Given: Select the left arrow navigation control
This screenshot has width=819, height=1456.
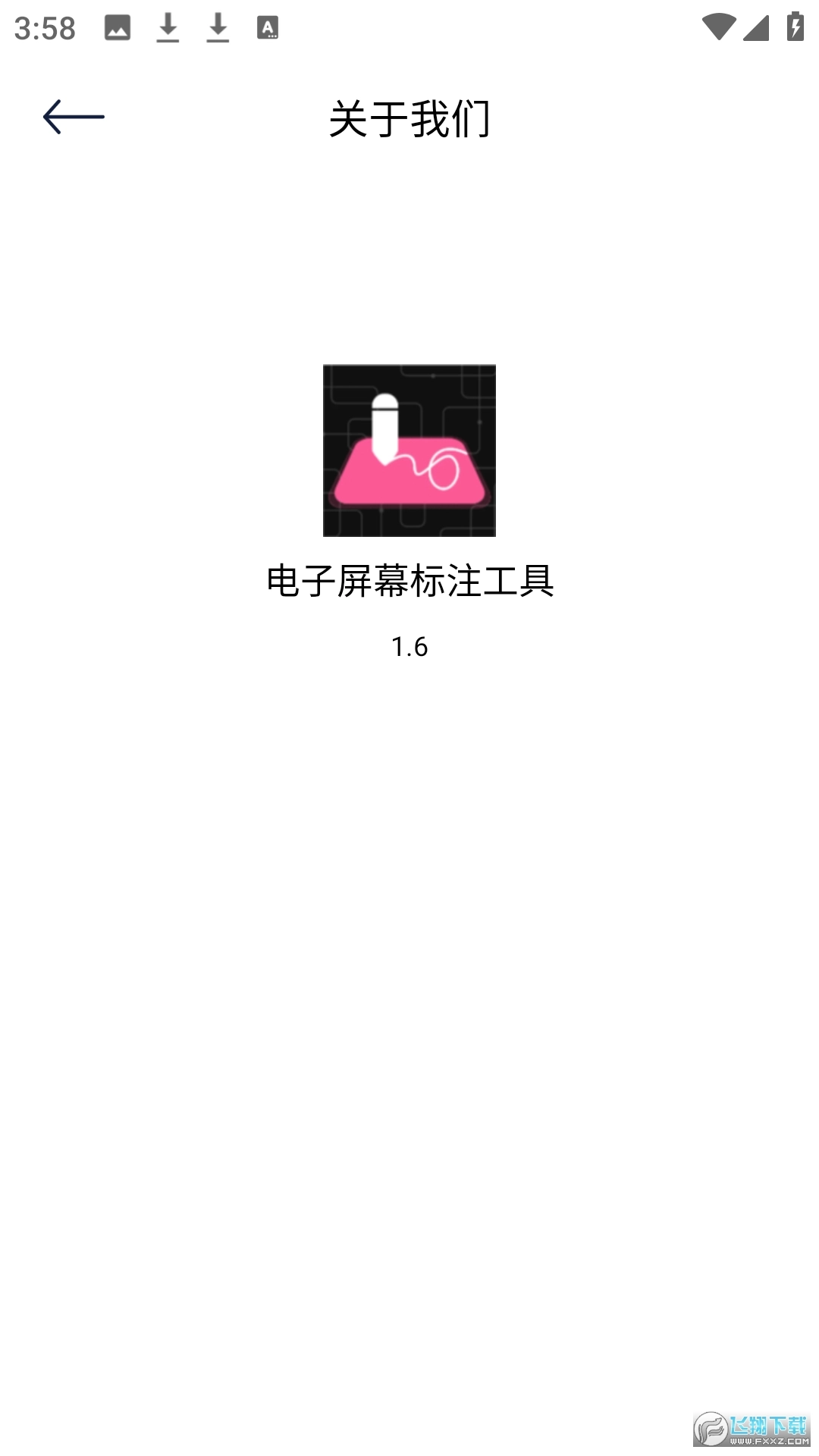Looking at the screenshot, I should point(74,116).
